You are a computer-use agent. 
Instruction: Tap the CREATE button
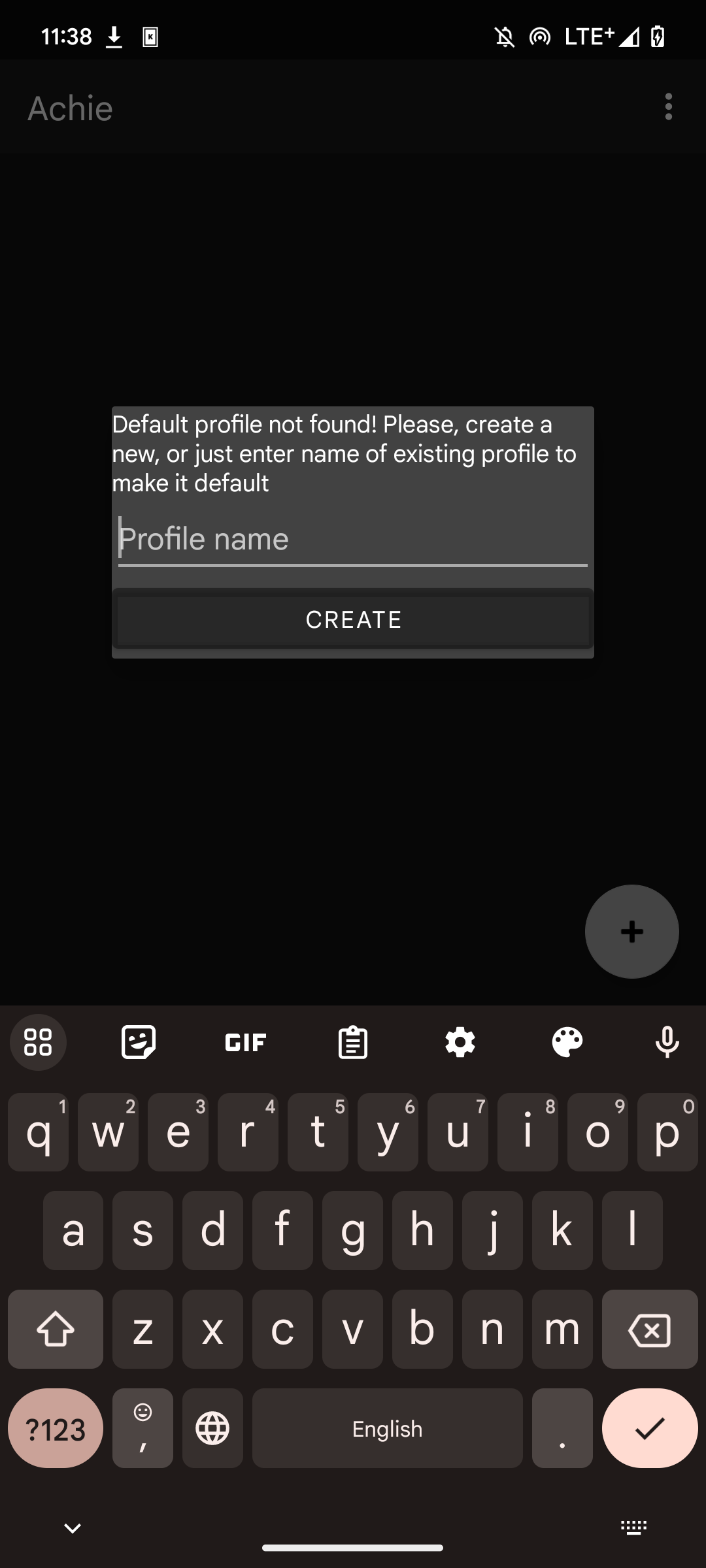[x=353, y=619]
